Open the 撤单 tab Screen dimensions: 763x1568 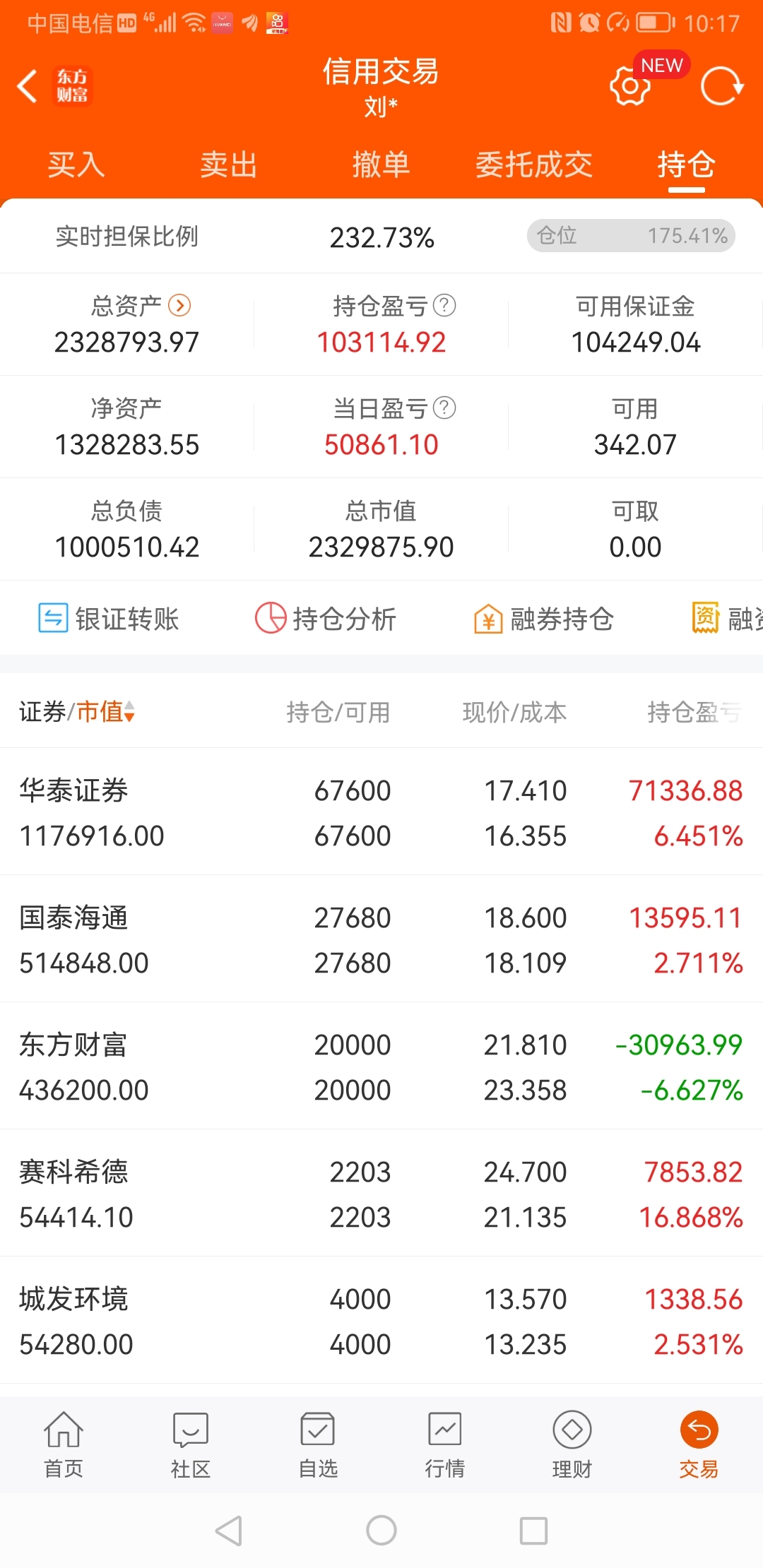381,165
